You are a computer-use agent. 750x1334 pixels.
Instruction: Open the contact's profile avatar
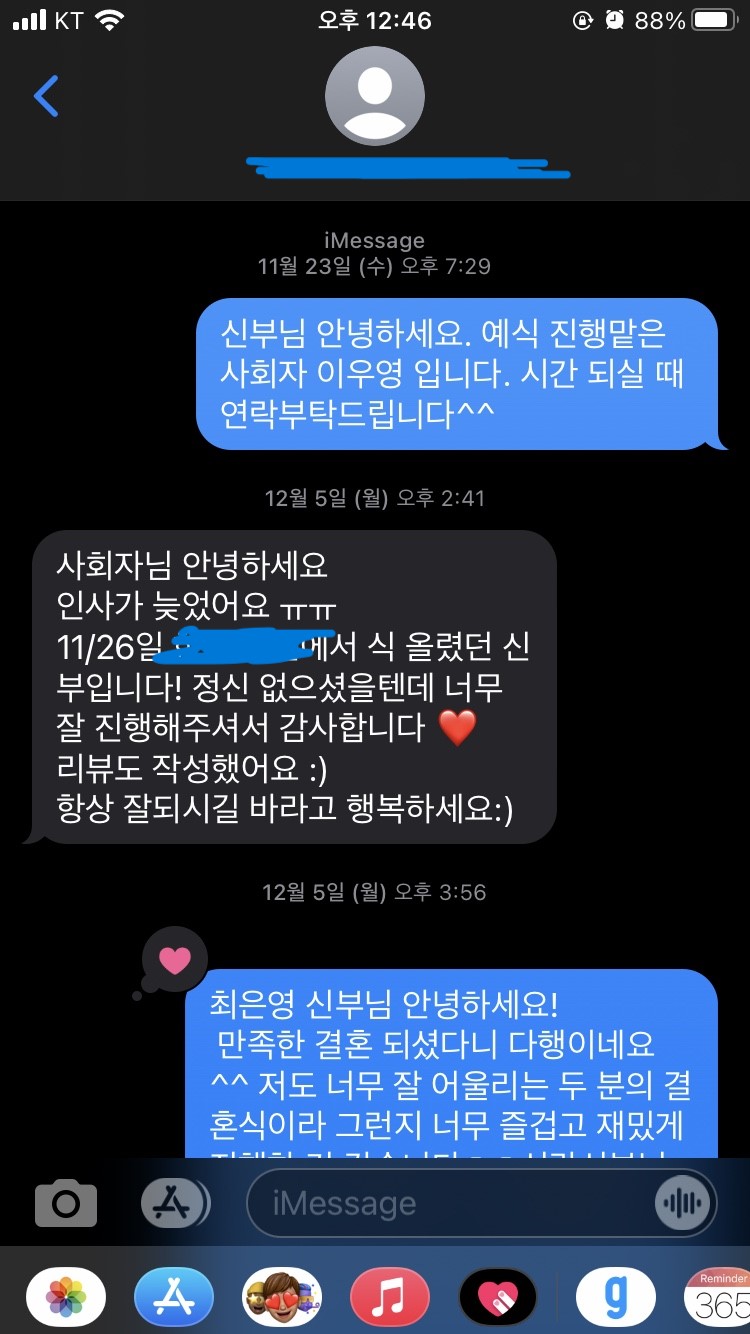375,96
